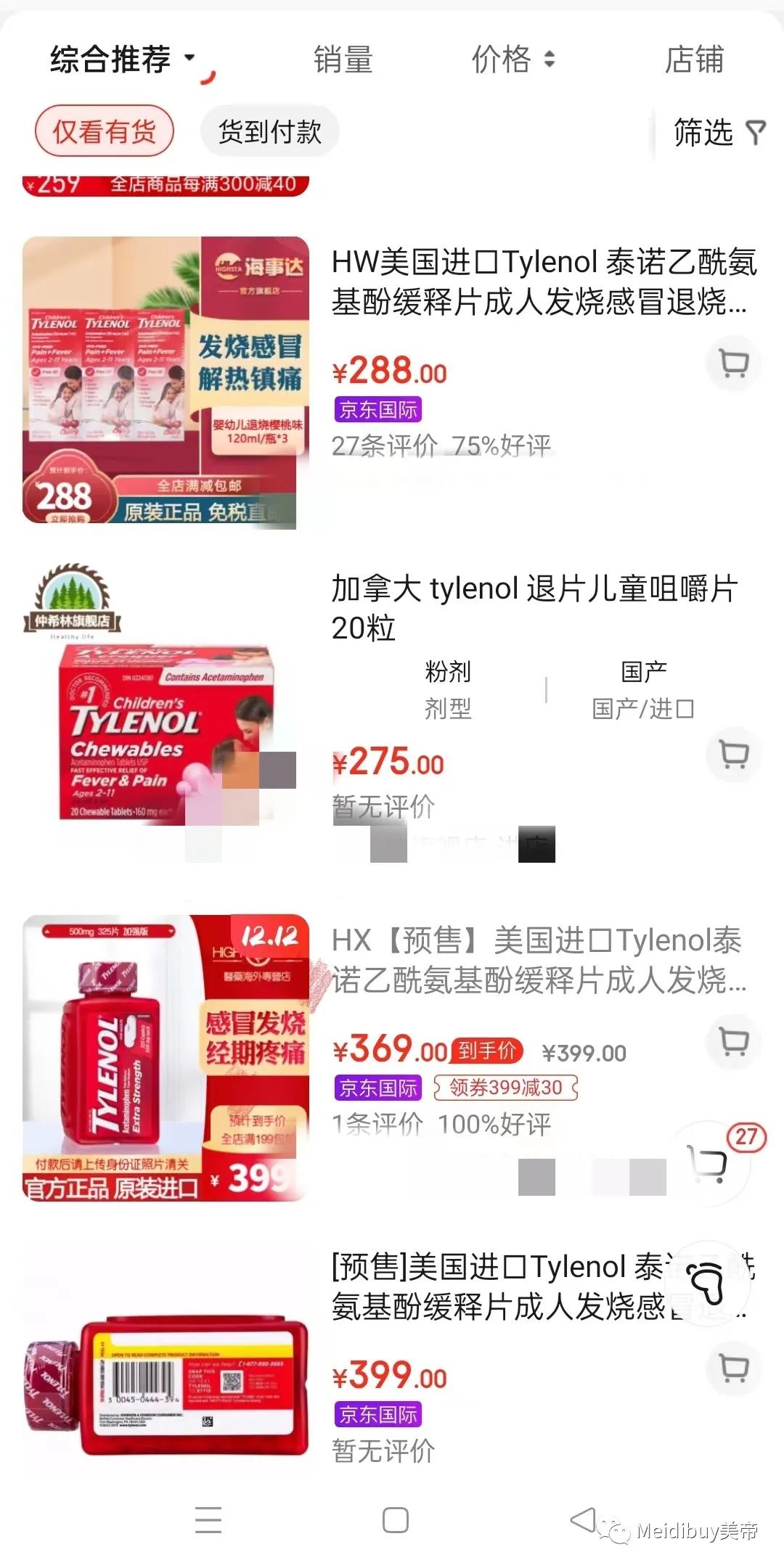This screenshot has width=784, height=1568.
Task: Switch to the 店铺 tab
Action: [x=695, y=59]
